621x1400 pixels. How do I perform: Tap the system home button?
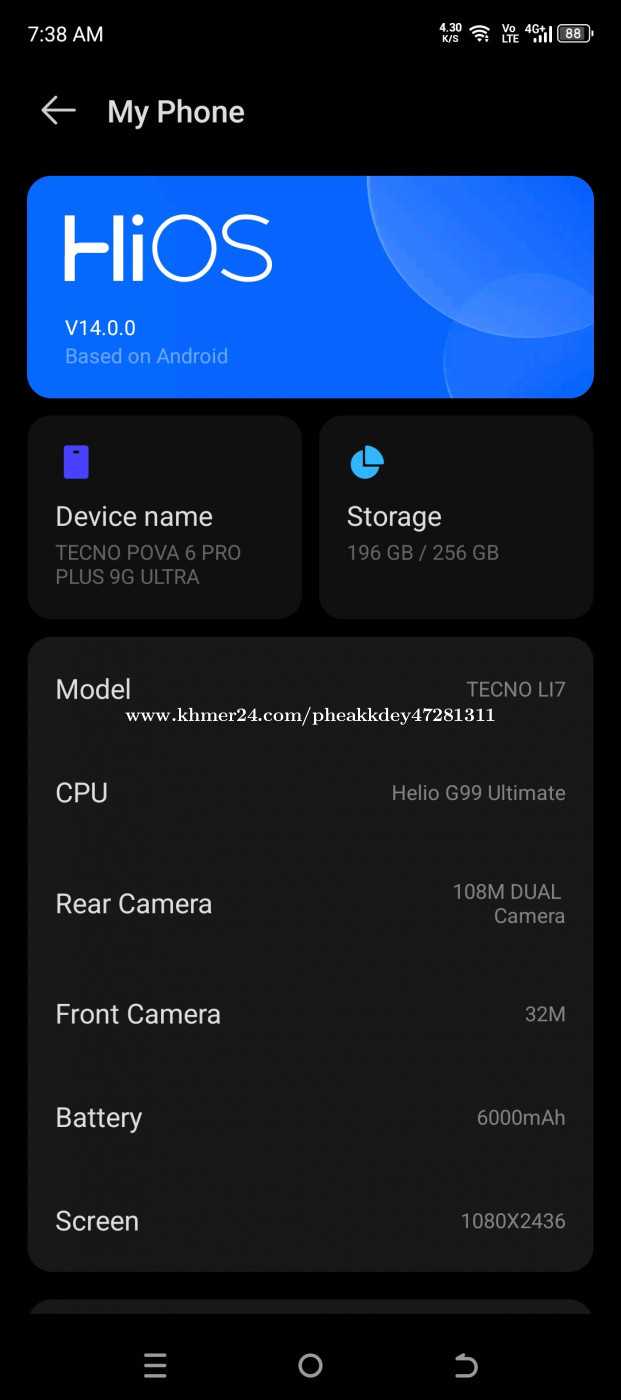point(310,1365)
